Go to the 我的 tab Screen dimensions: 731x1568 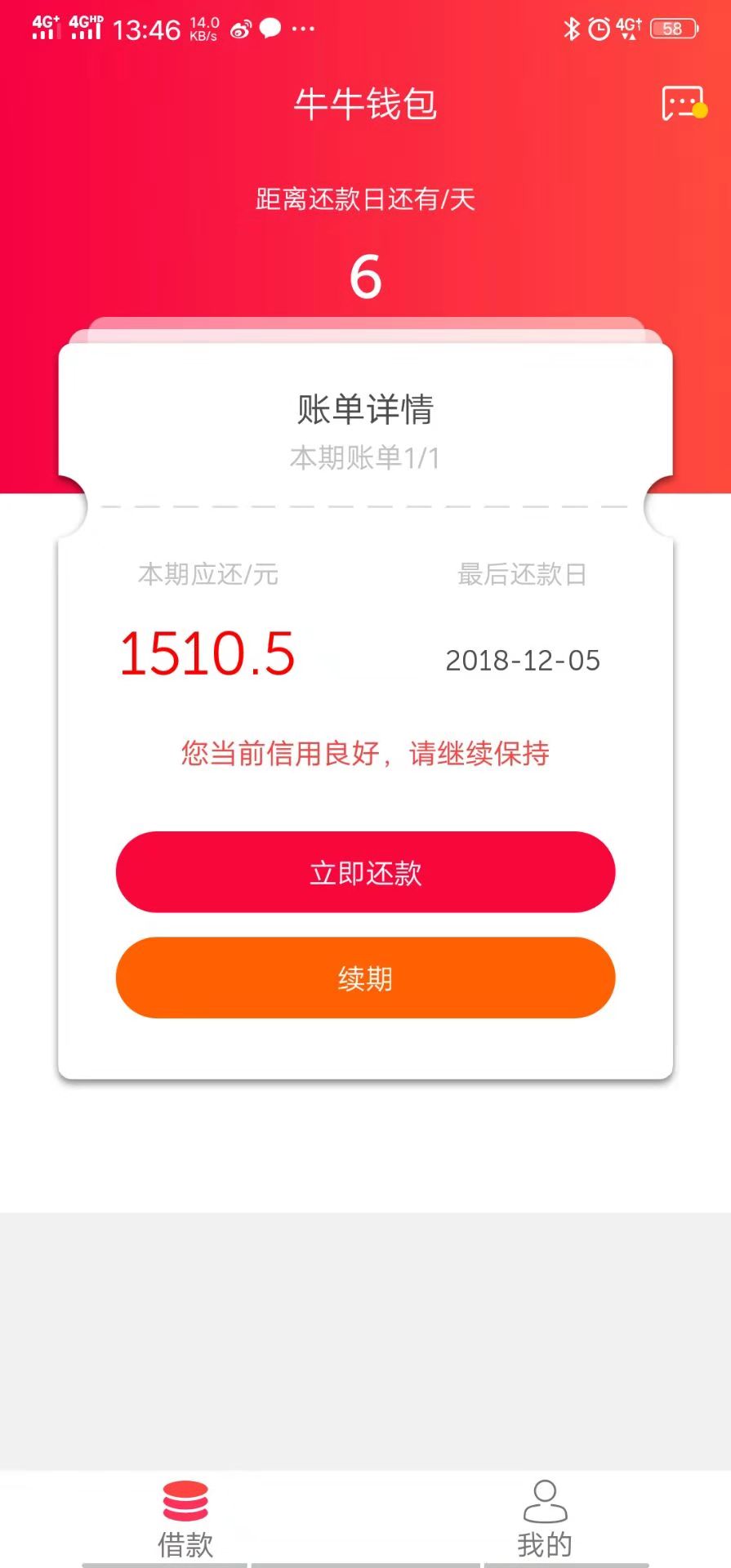[x=545, y=1519]
